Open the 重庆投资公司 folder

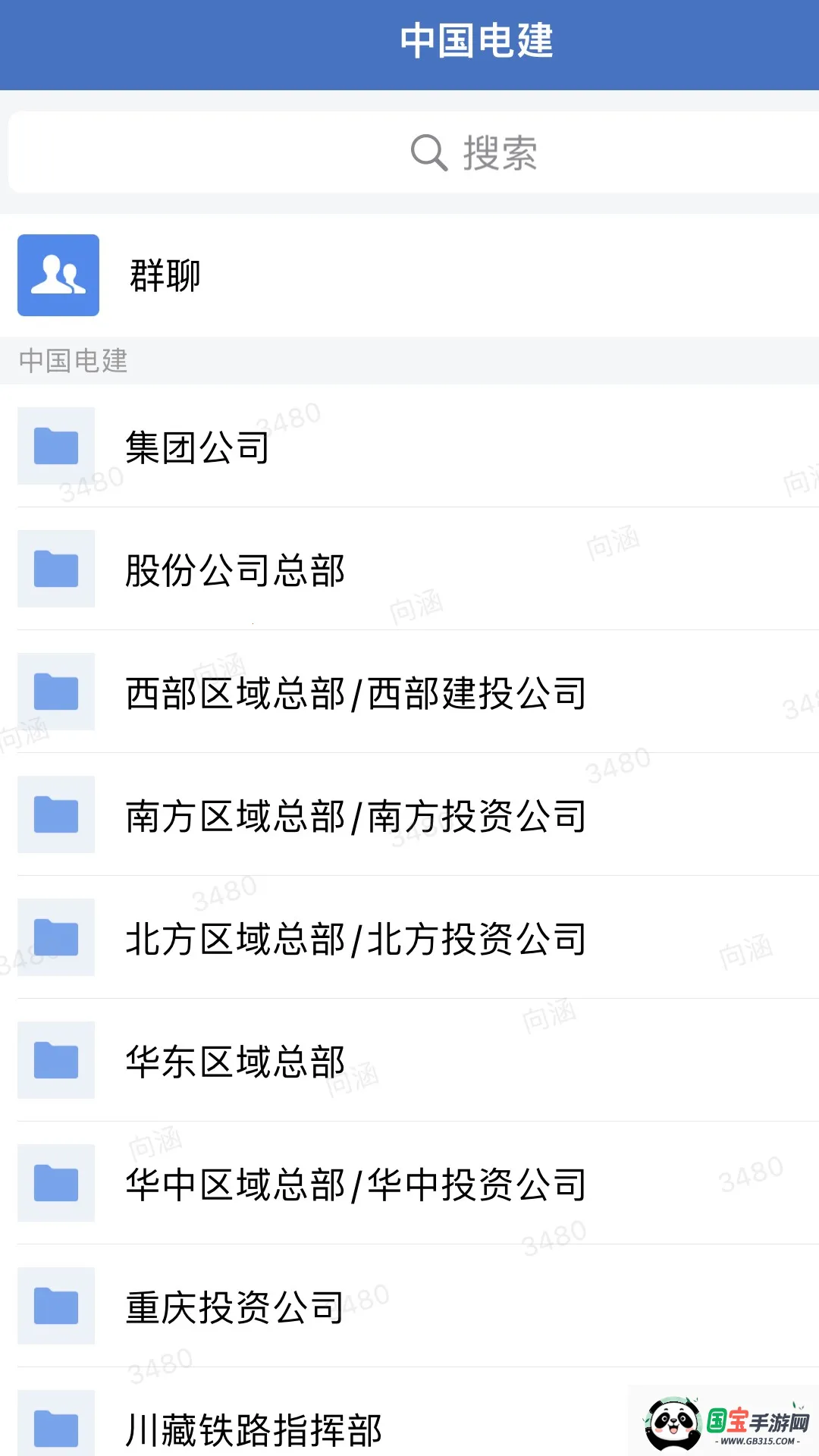235,1307
